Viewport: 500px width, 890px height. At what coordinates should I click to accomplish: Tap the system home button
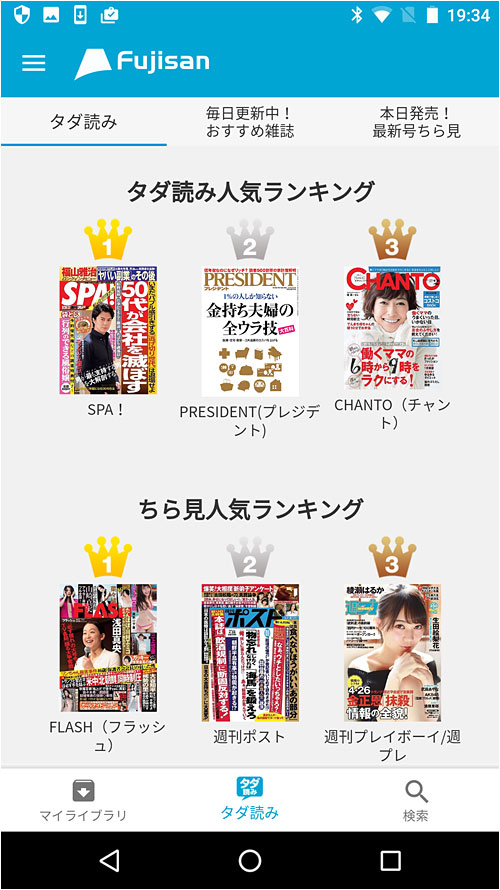coord(250,860)
